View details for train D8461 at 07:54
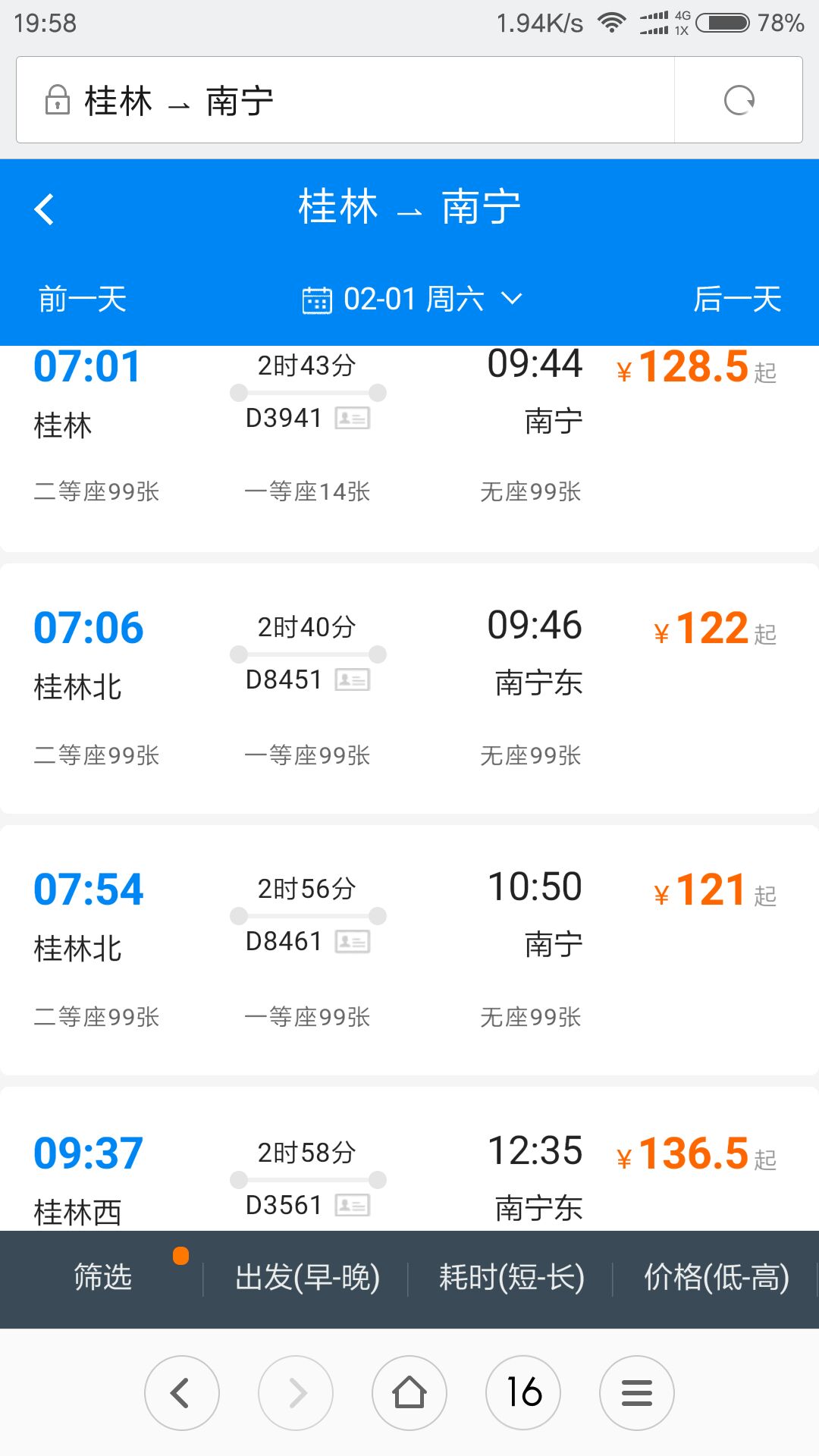This screenshot has height=1456, width=819. 409,949
